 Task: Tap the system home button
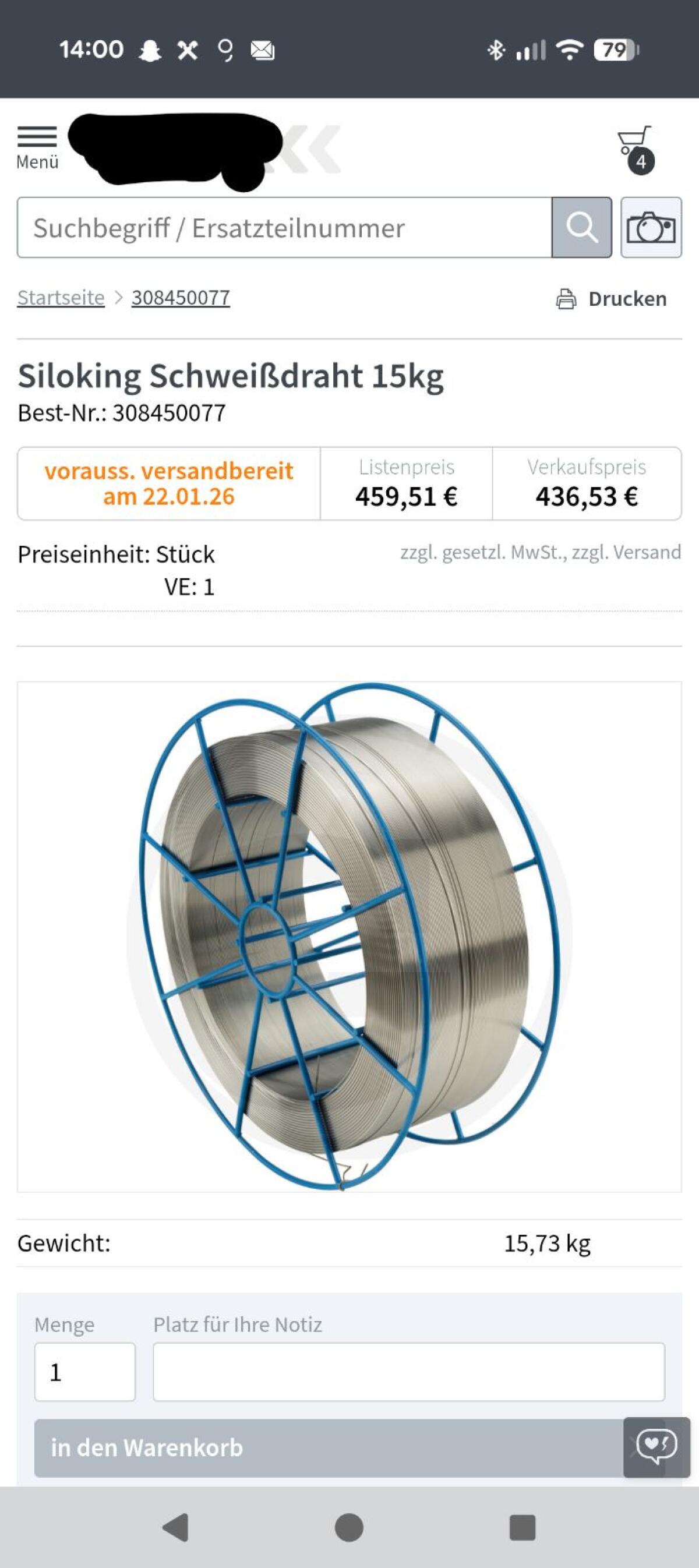[349, 1528]
